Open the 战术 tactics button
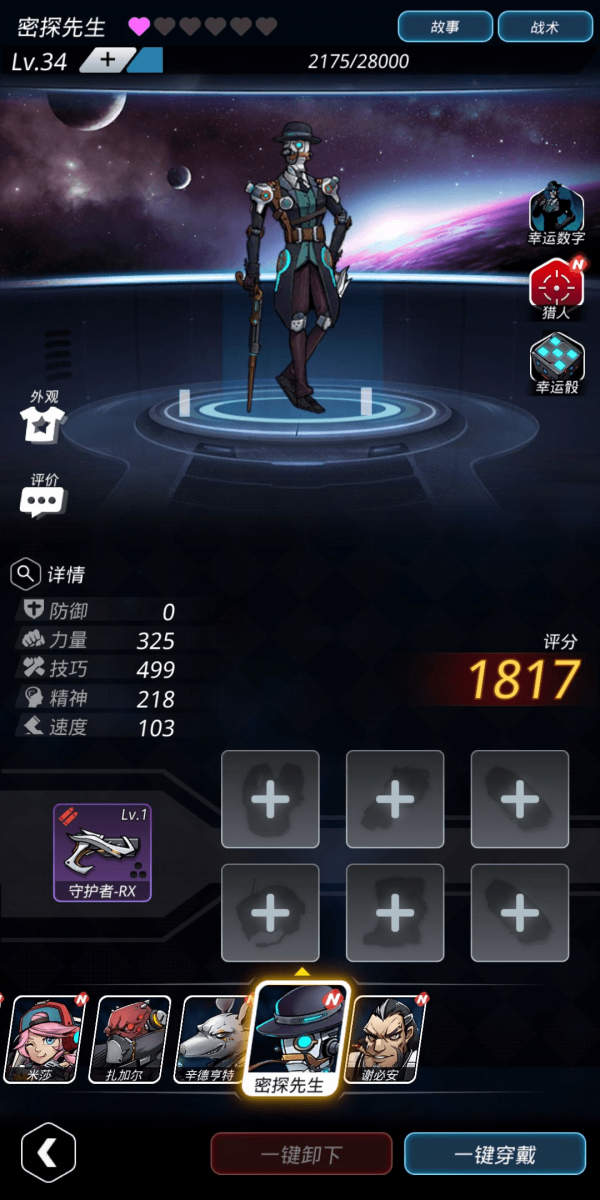 (545, 27)
